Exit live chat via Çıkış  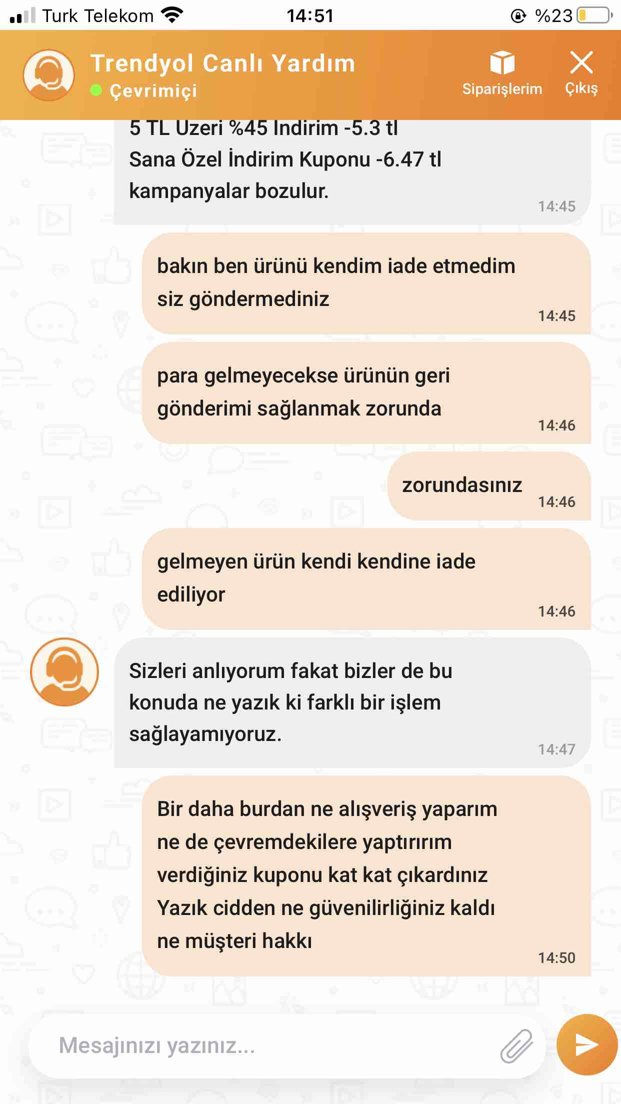pos(582,73)
